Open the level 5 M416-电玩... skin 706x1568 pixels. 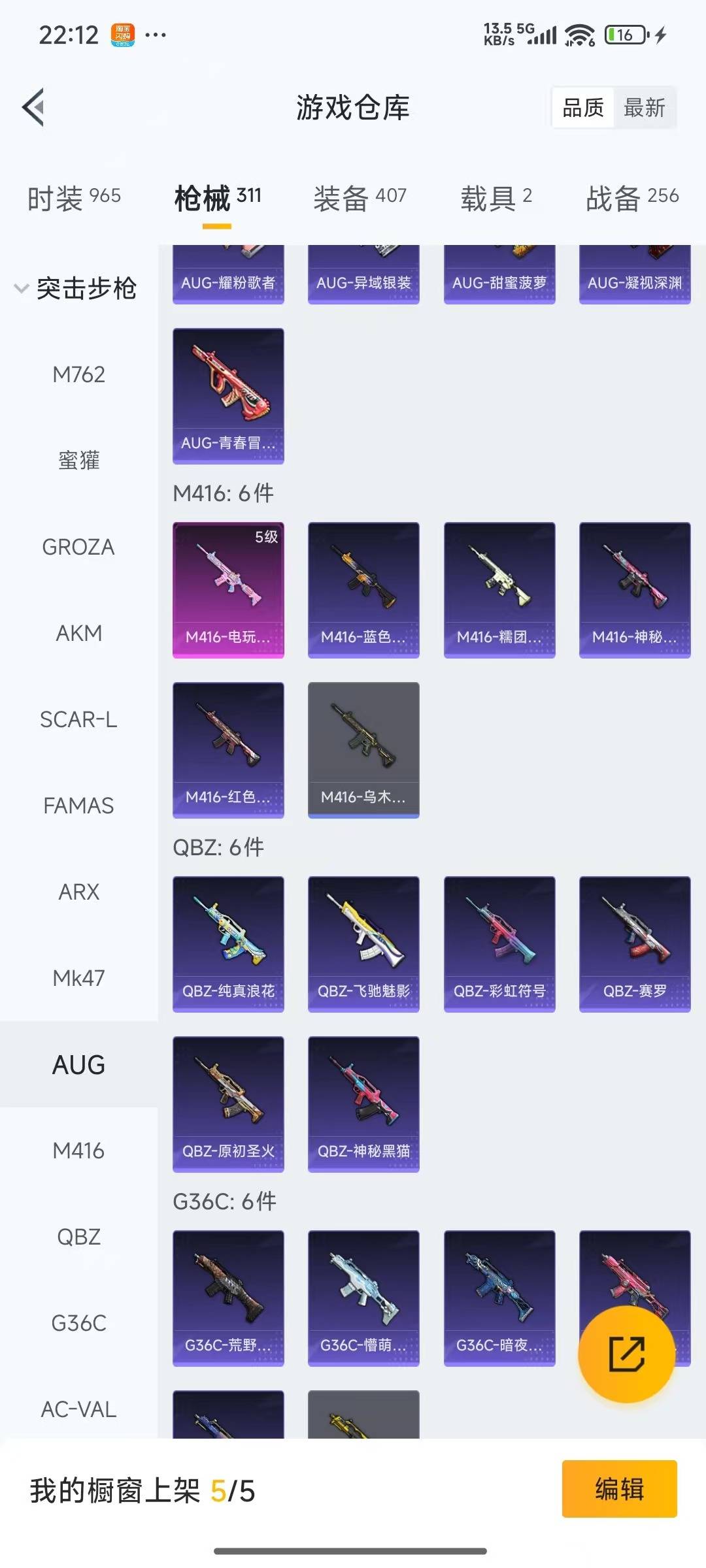click(x=228, y=589)
